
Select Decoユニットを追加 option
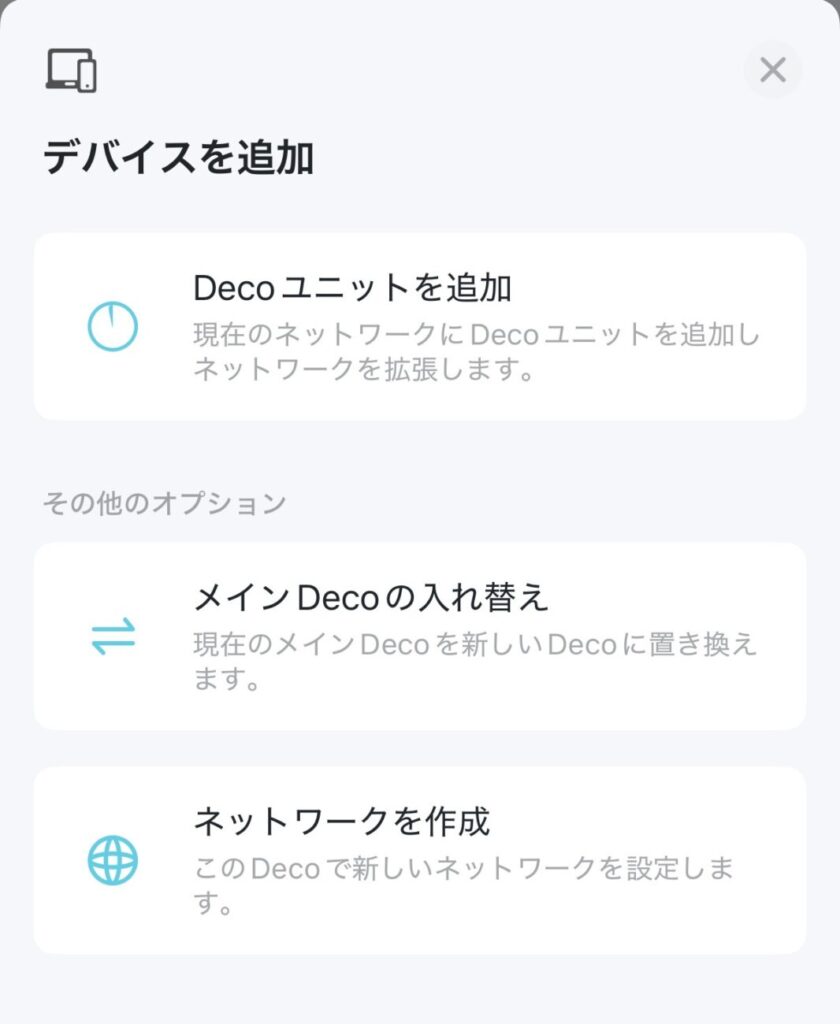(x=420, y=327)
